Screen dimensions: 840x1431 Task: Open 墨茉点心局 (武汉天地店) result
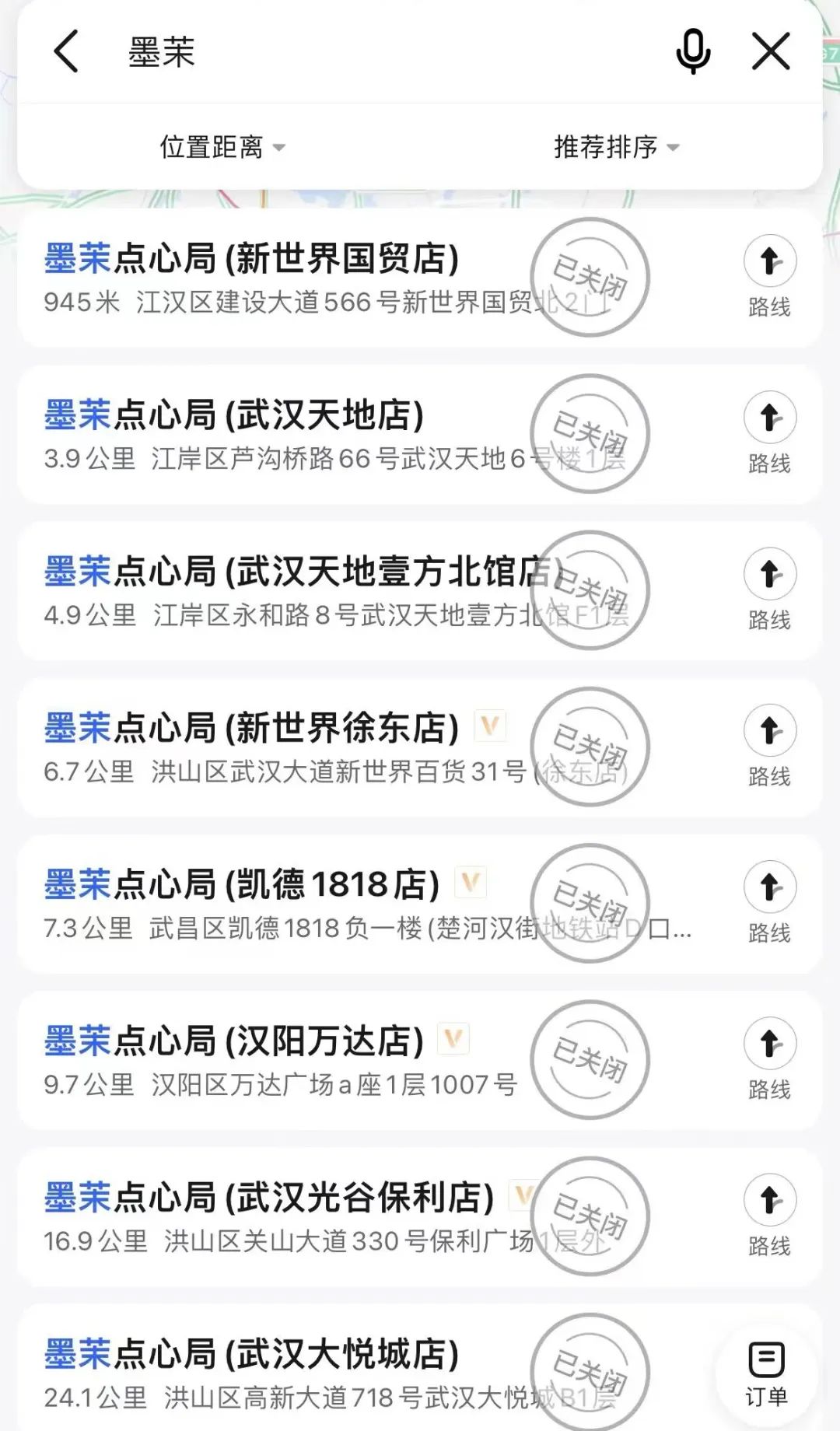(233, 415)
